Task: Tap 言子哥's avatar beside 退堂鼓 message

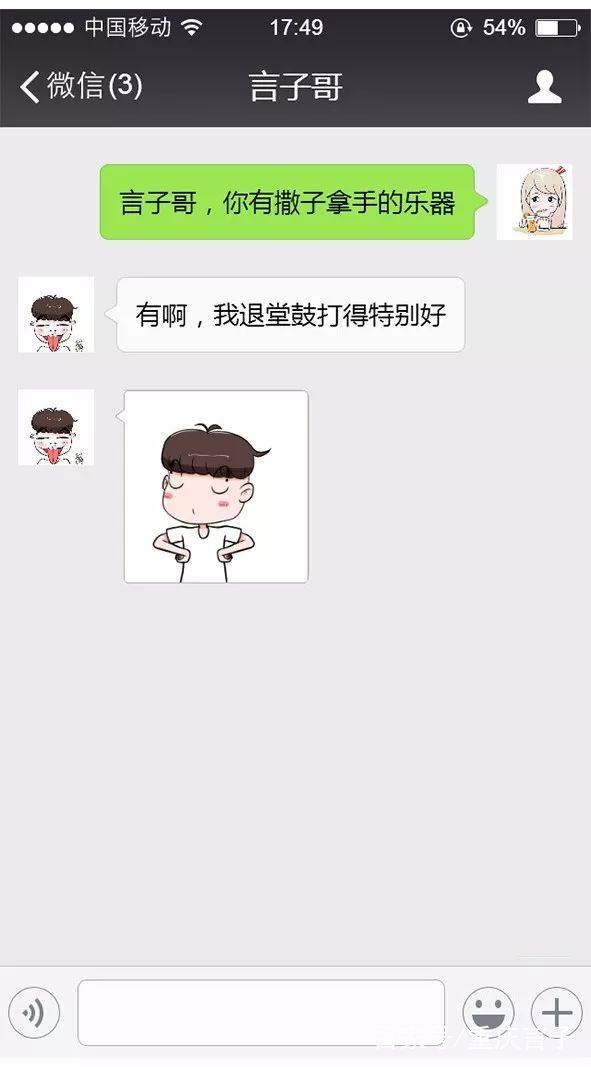Action: click(56, 314)
